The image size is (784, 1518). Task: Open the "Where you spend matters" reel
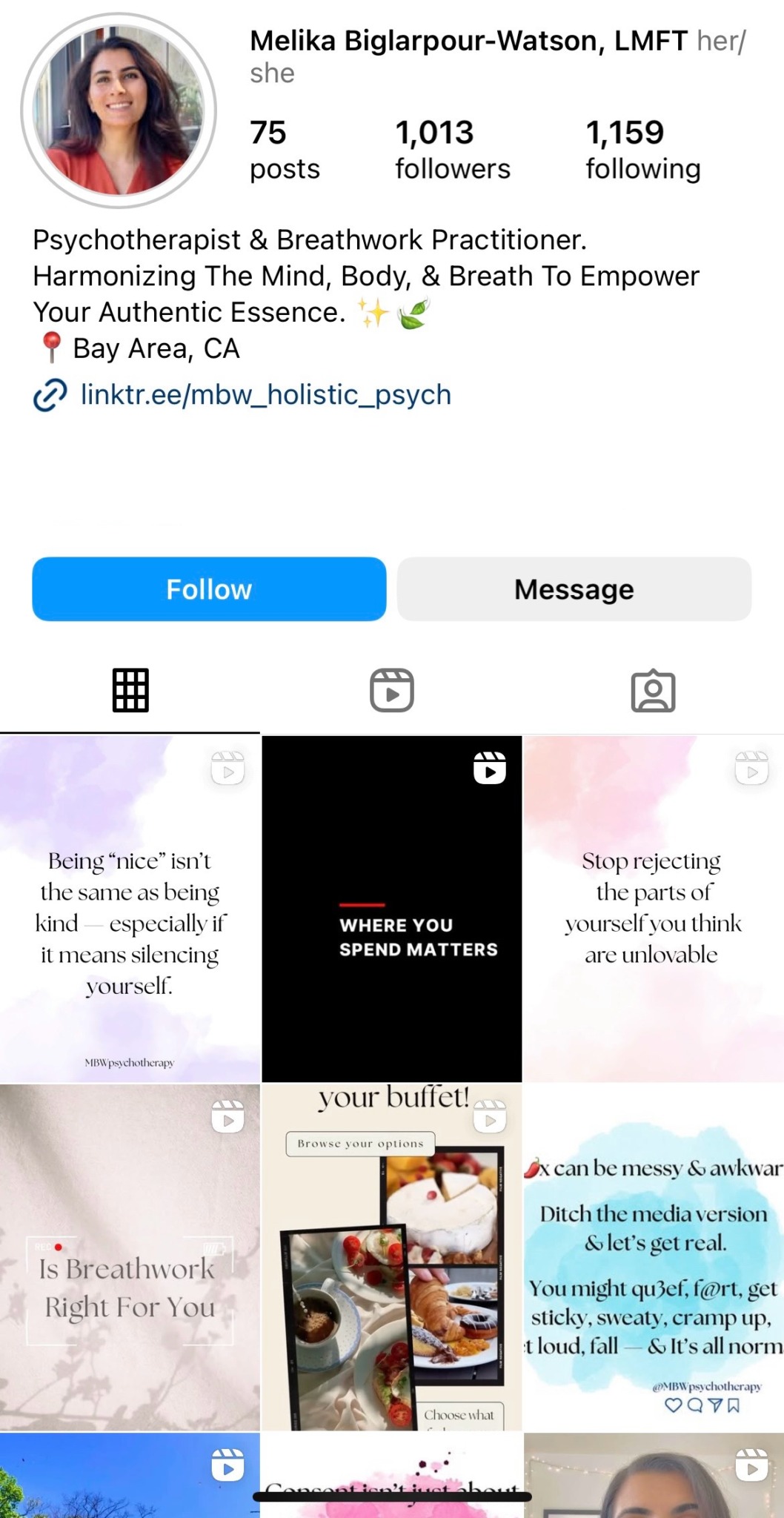(x=391, y=909)
